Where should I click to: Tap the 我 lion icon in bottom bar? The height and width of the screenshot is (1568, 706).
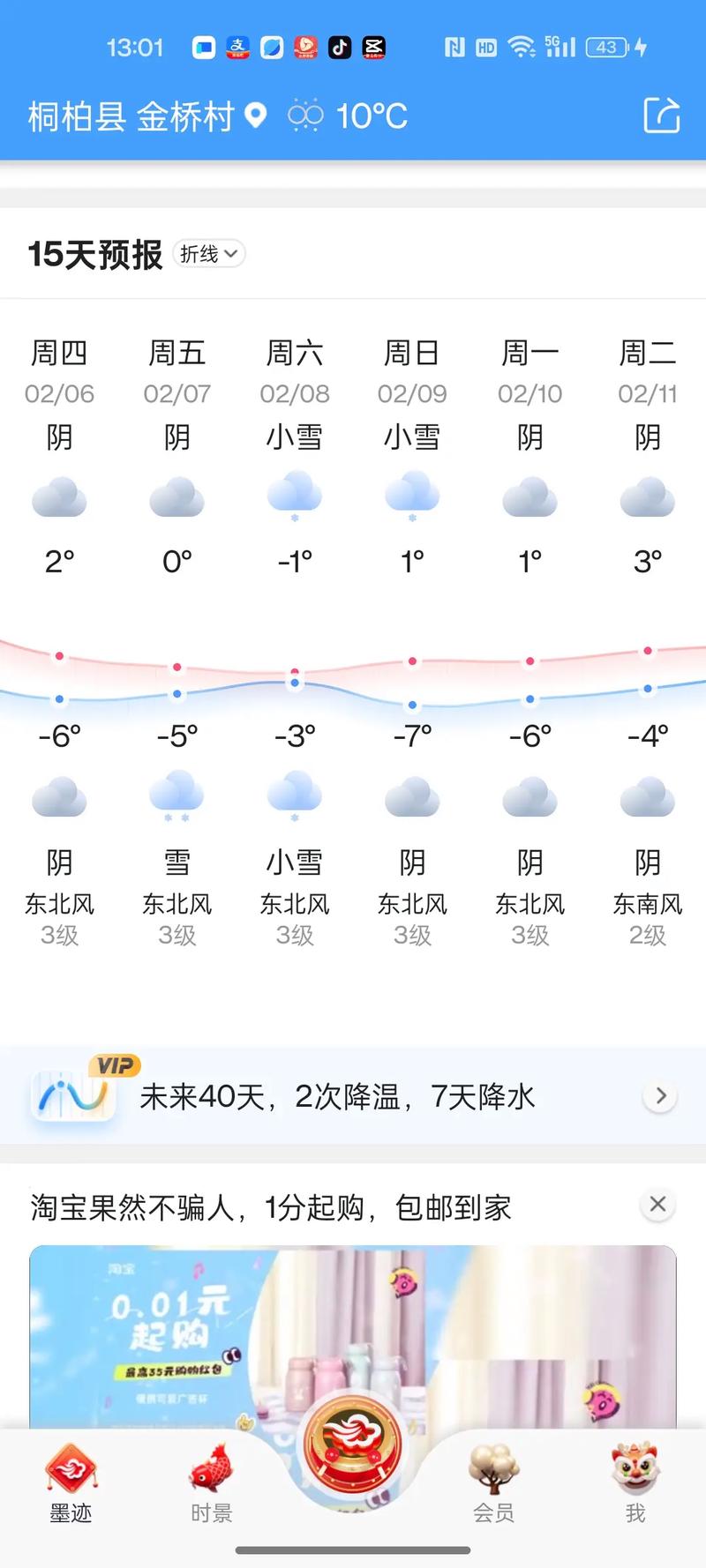(635, 1466)
